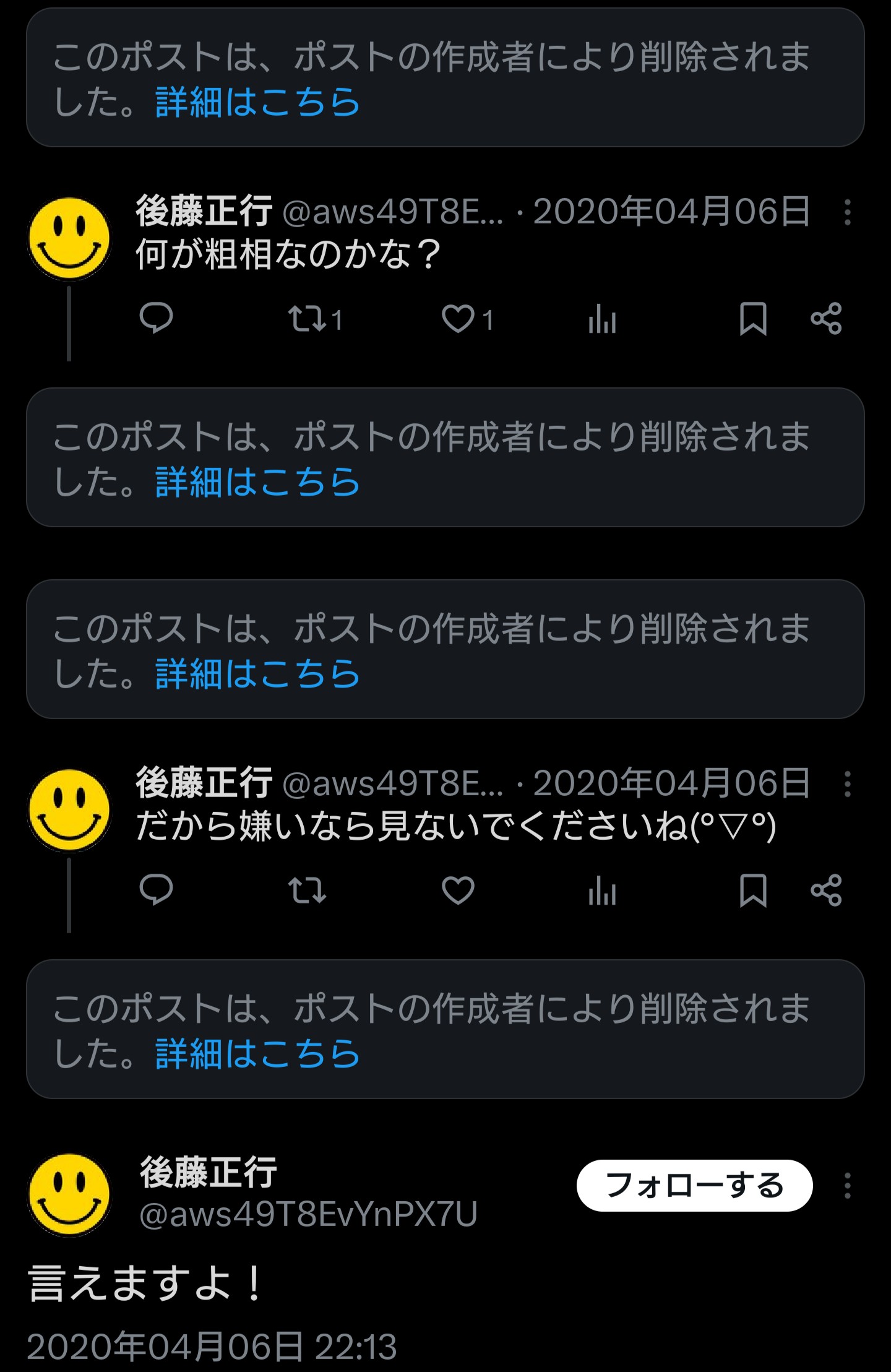
Task: View analytics for the 何が粗相なのかな？ post
Action: (602, 320)
